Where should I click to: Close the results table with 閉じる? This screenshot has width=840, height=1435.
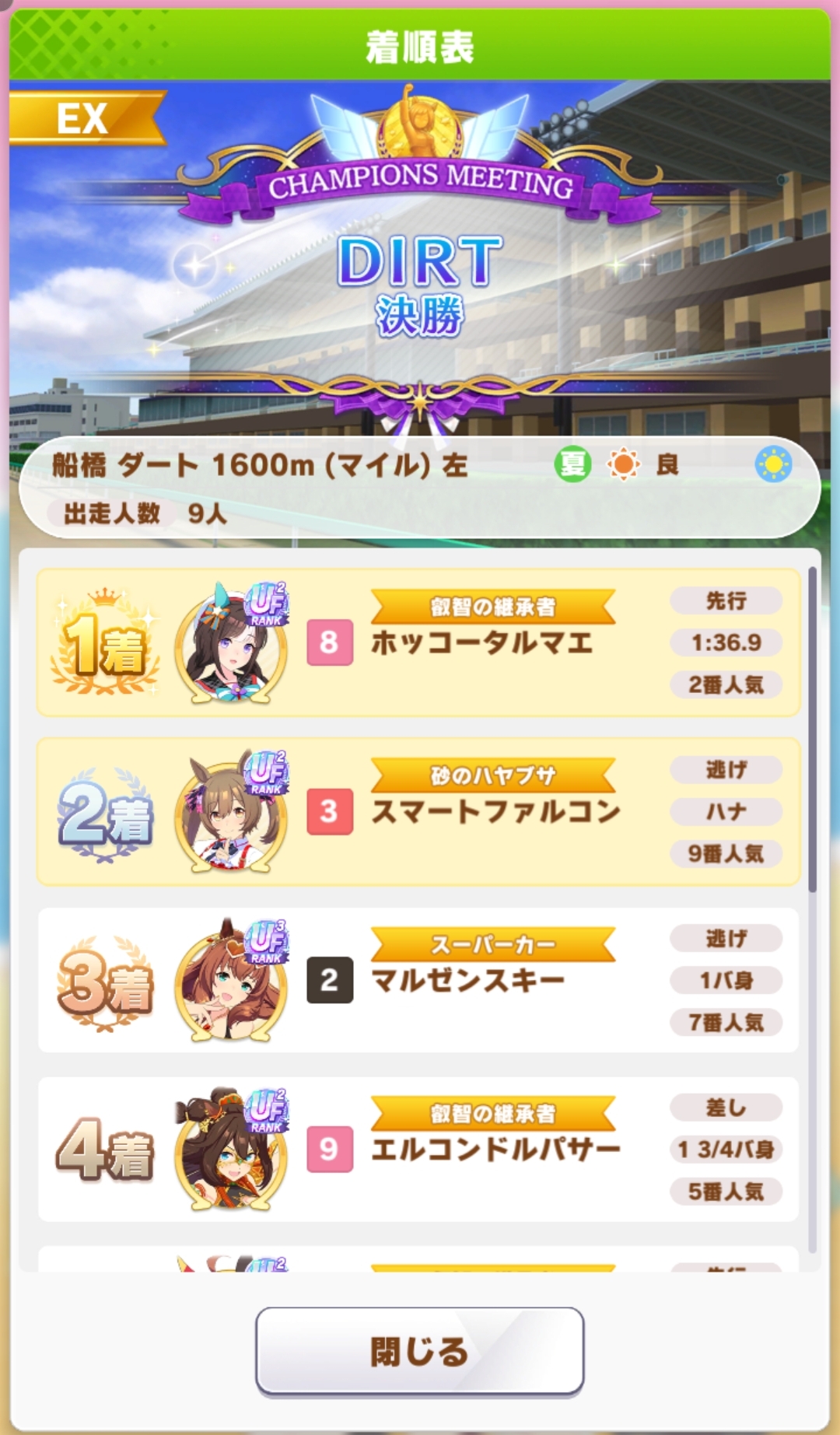[419, 1351]
